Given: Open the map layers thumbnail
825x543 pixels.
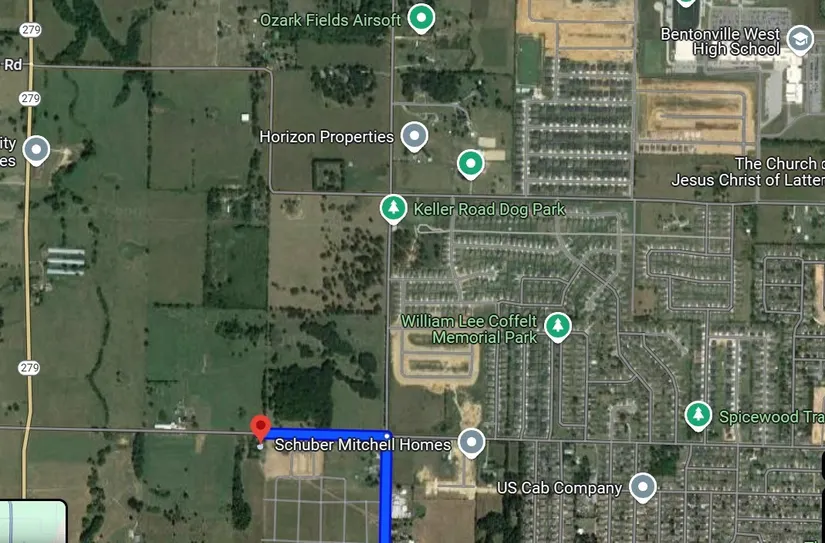Looking at the screenshot, I should (32, 521).
